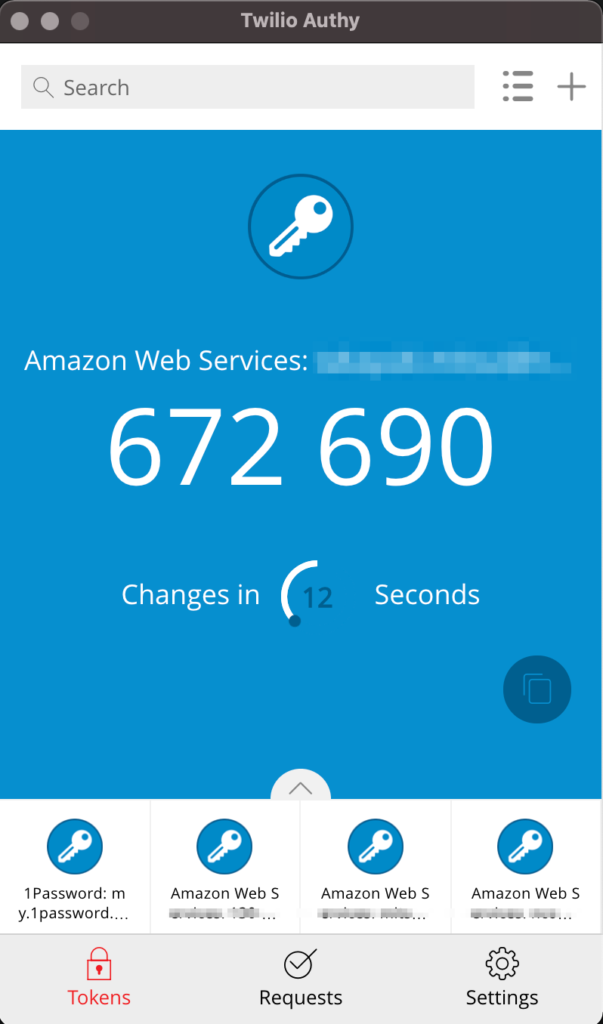Select the 1Password token
The height and width of the screenshot is (1024, 603).
pos(74,867)
